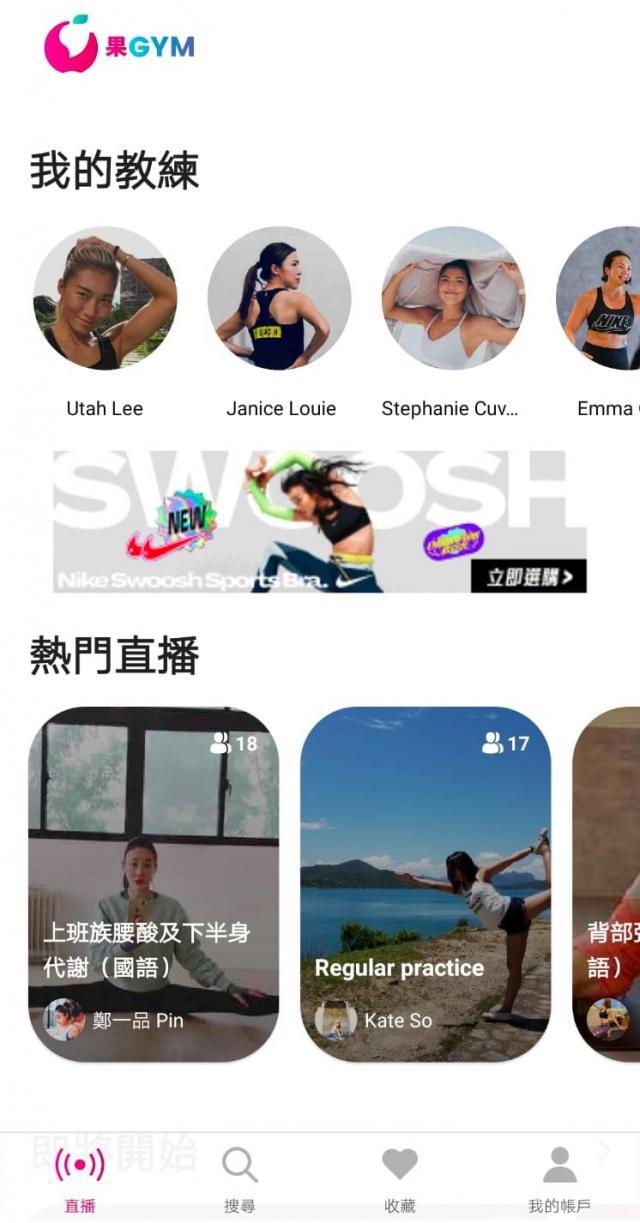
Task: Open Janice Louie's coach profile
Action: 279,299
